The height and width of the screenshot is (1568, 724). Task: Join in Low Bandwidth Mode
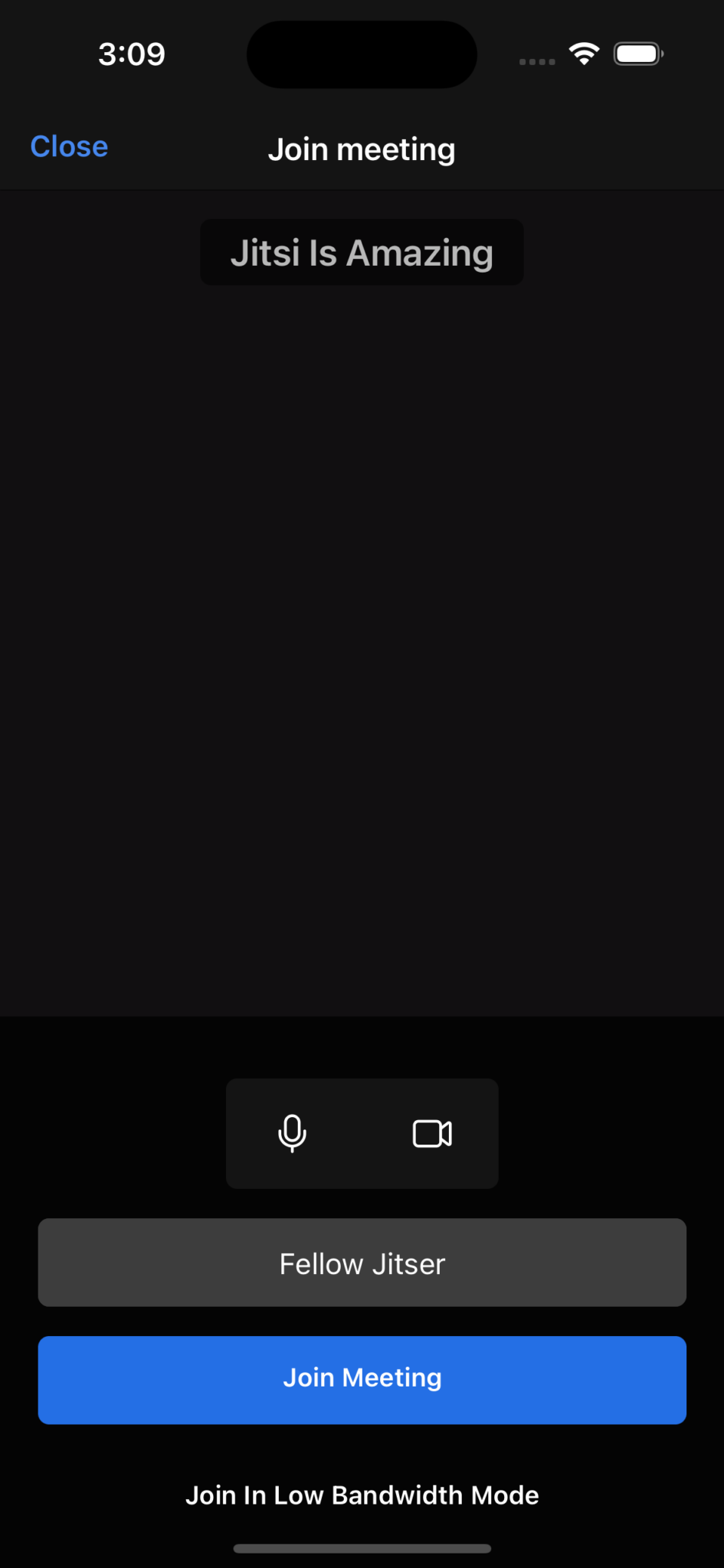point(362,1495)
